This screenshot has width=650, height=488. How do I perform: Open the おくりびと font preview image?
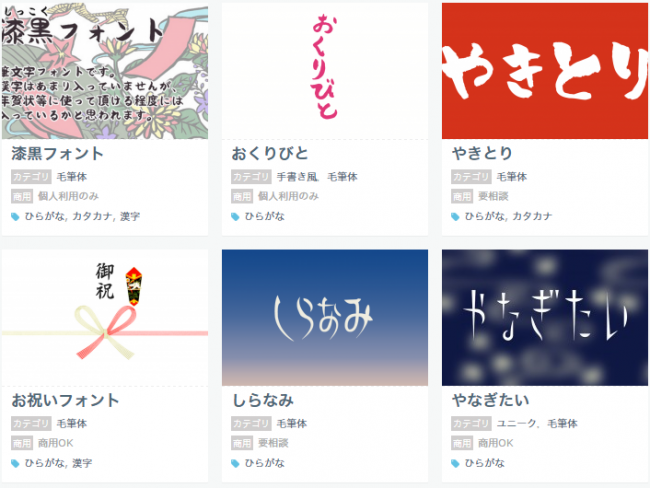(x=324, y=70)
